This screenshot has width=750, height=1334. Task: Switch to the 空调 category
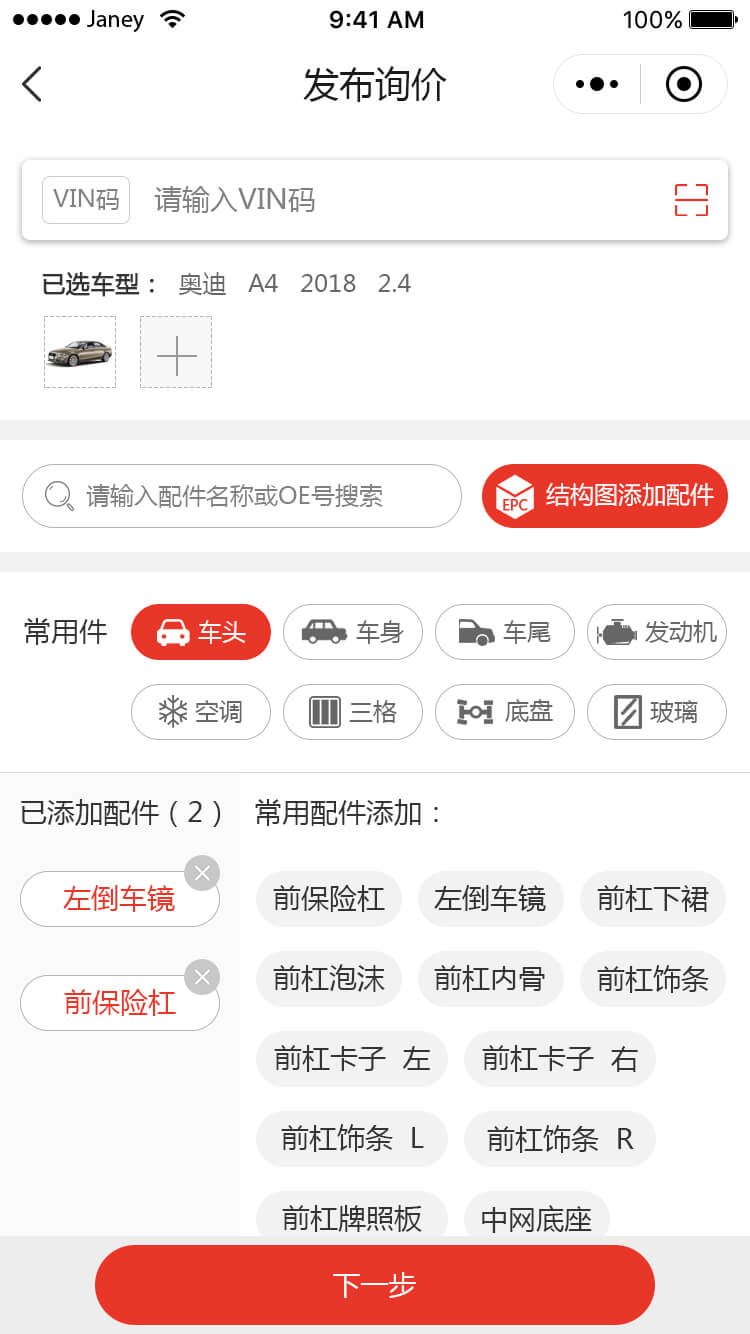point(201,712)
